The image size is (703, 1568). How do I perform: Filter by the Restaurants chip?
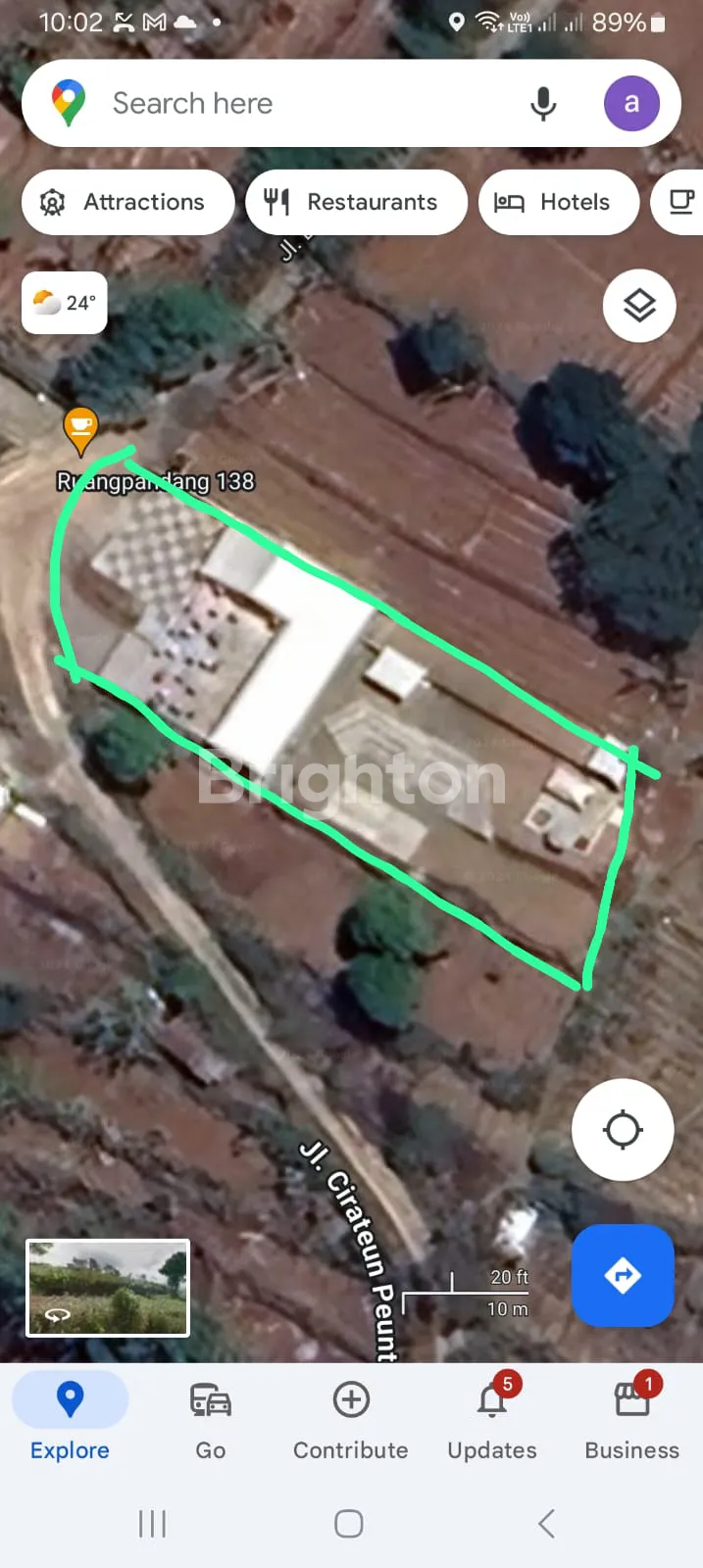[x=355, y=202]
